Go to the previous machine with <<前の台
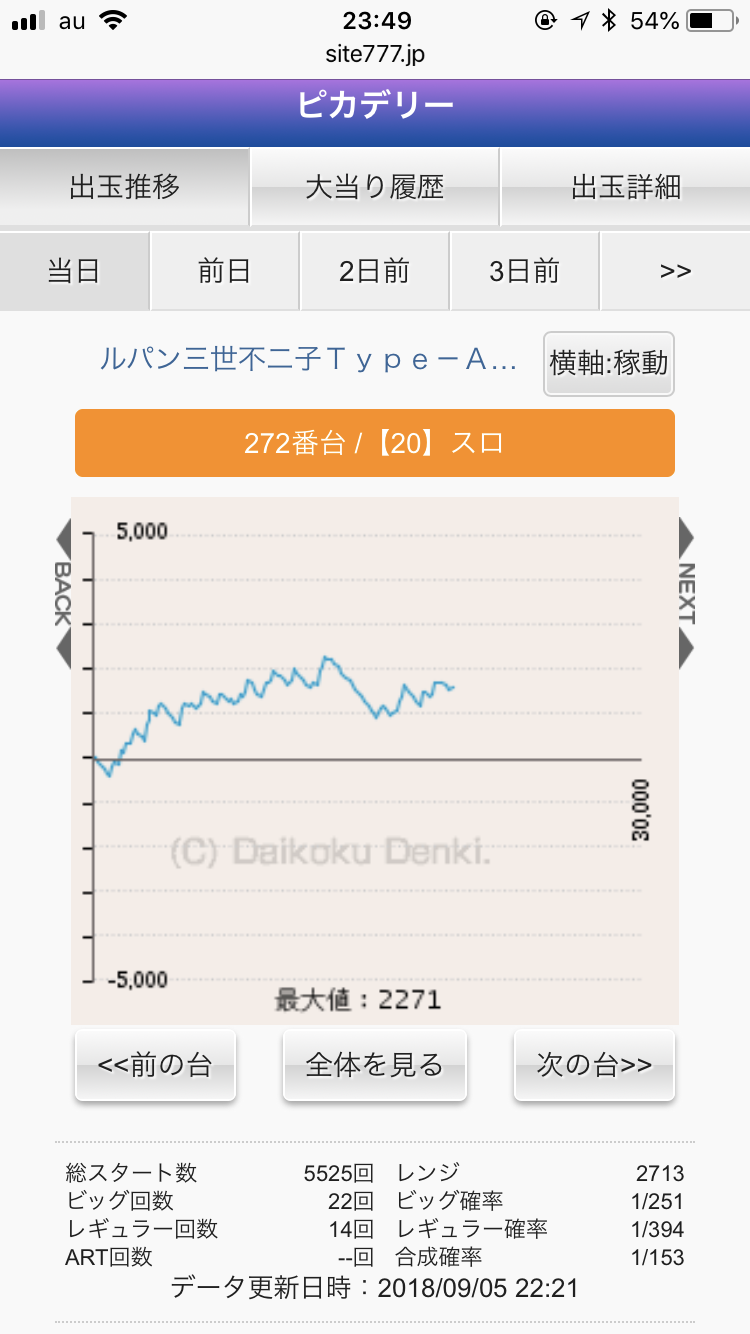Screen dimensions: 750x1334 click(155, 1065)
